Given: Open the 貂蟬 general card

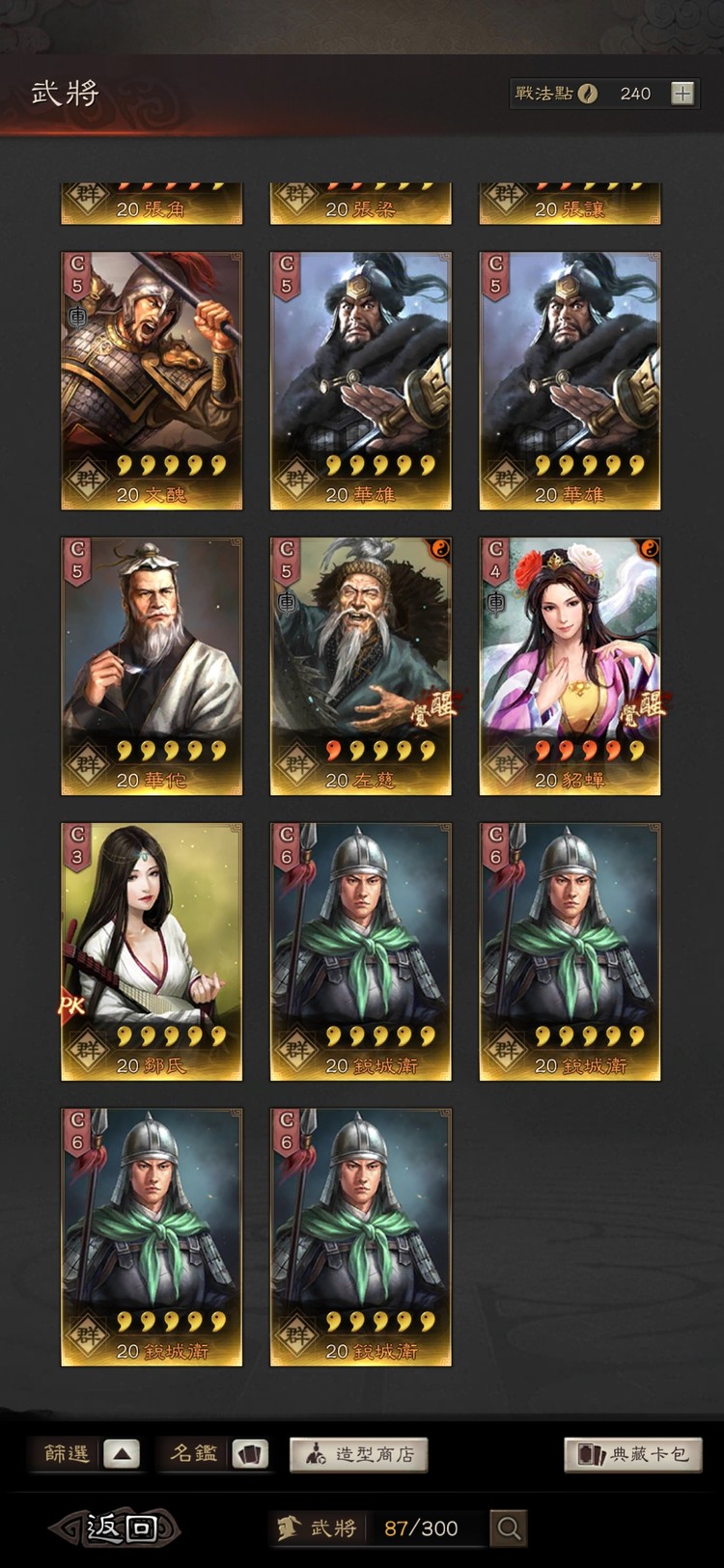Looking at the screenshot, I should pos(570,666).
